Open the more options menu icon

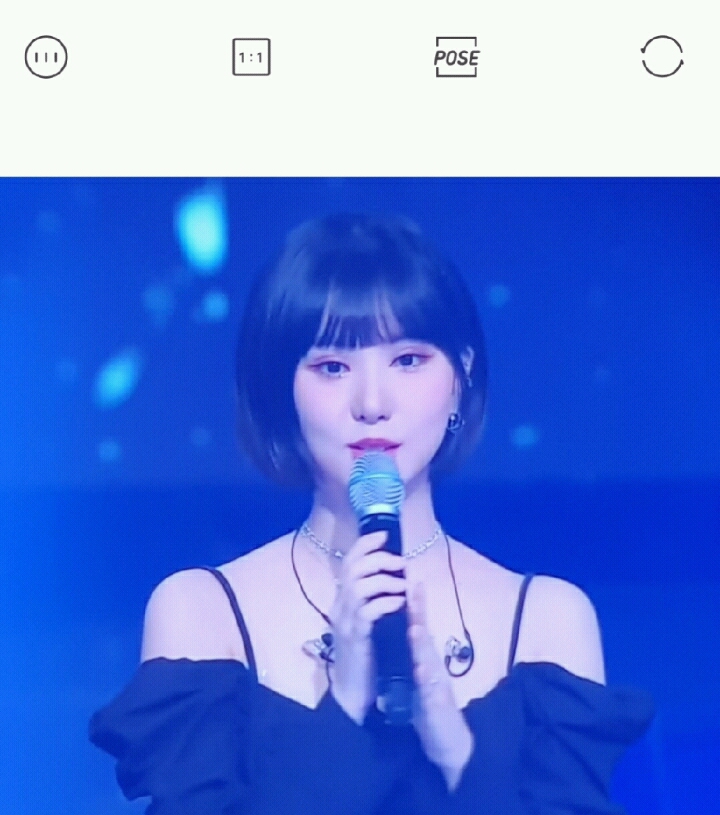46,58
